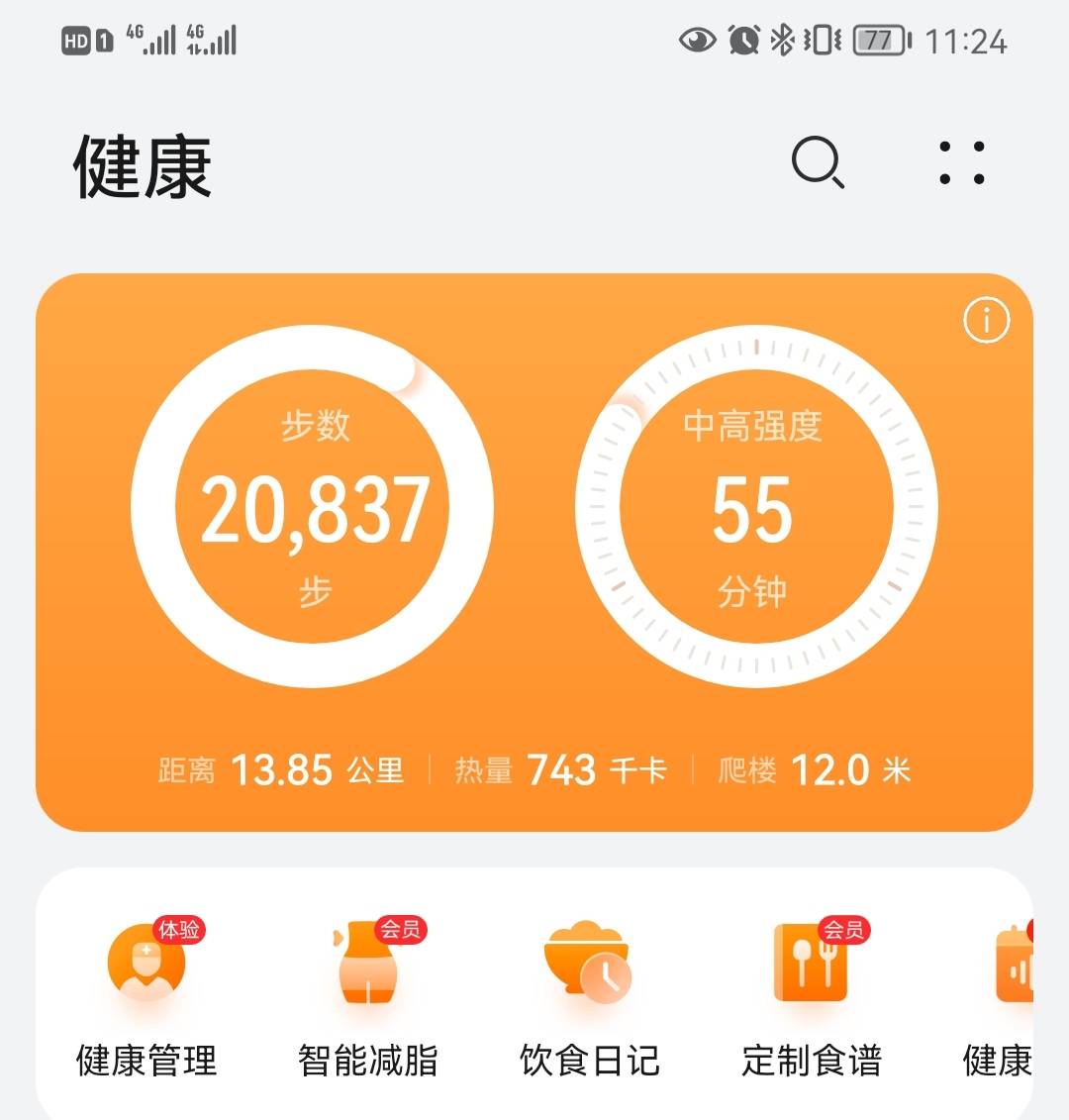The height and width of the screenshot is (1120, 1069).
Task: Tap the info icon on the activity card
Action: coord(985,320)
